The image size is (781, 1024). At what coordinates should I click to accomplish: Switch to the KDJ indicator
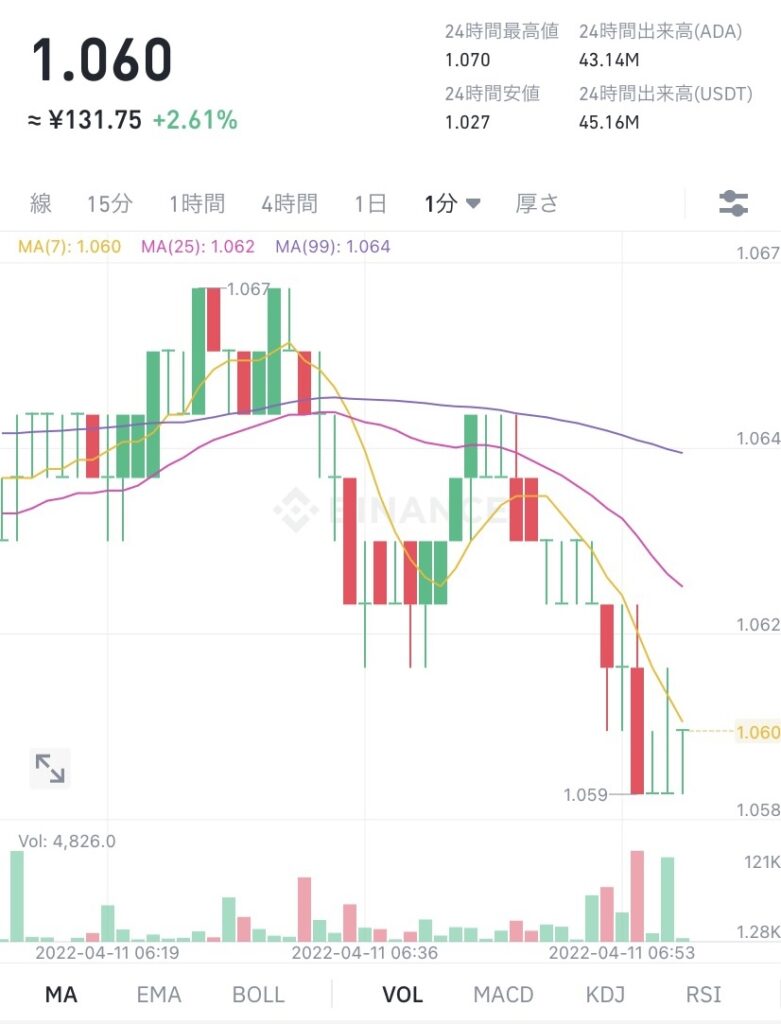click(604, 995)
